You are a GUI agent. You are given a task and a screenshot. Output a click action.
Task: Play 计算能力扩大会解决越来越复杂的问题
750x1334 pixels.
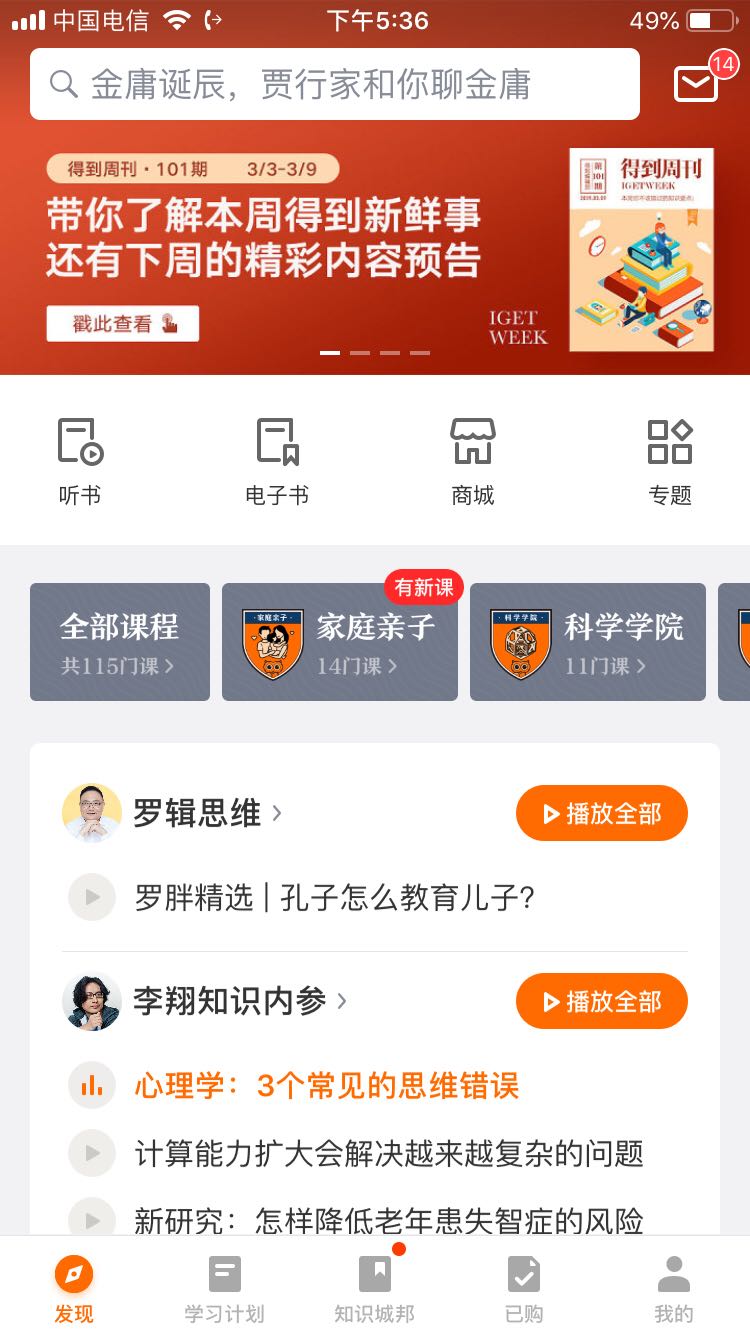(388, 1153)
